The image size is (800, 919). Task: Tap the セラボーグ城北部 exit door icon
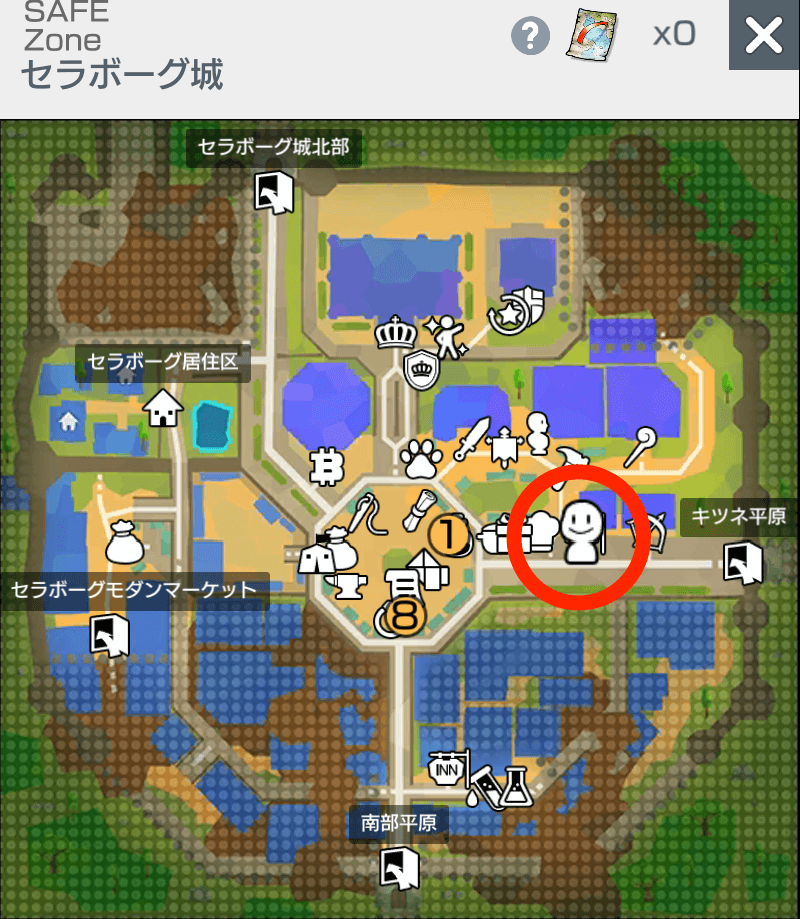pos(272,190)
